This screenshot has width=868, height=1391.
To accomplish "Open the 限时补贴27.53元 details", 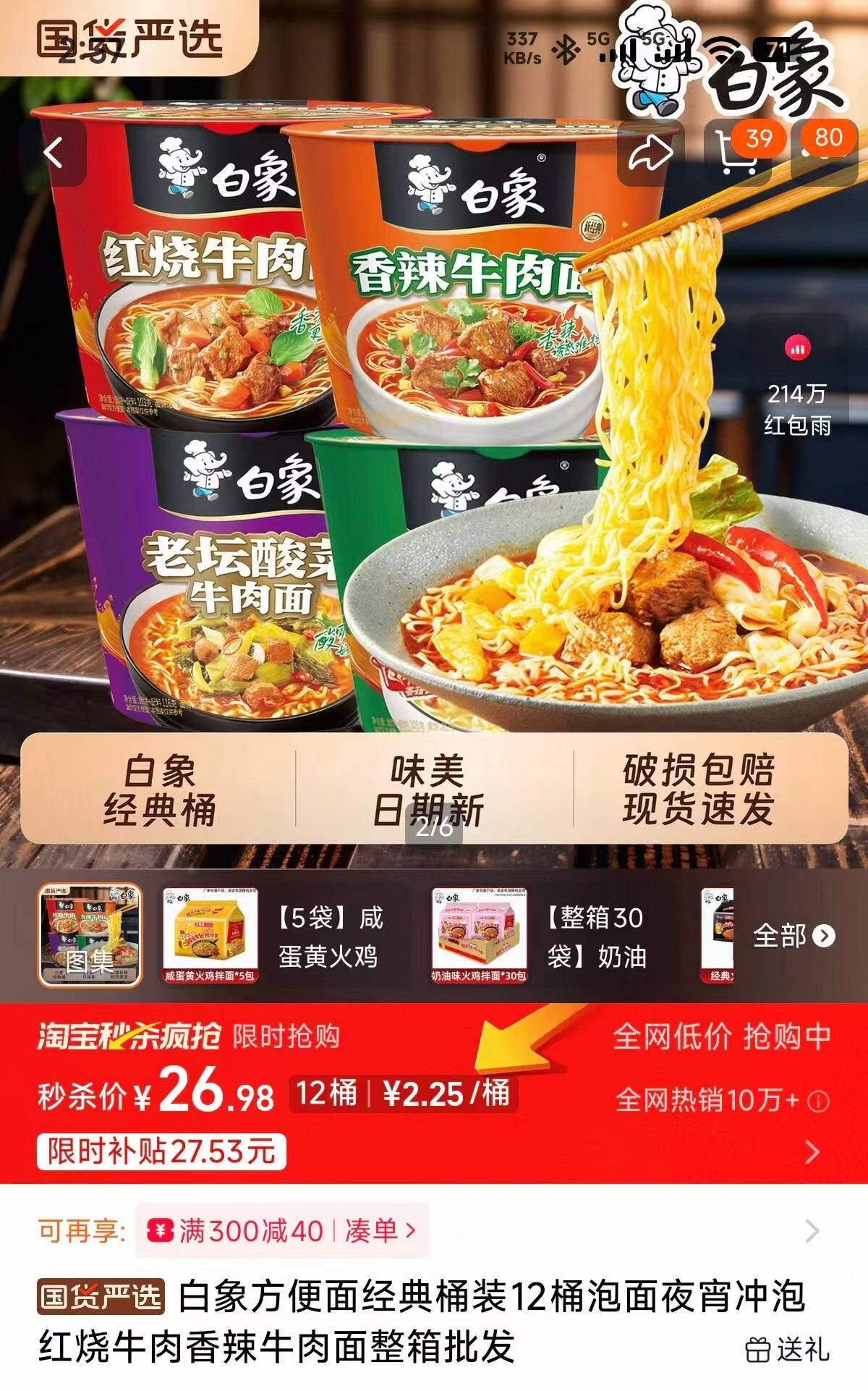I will (x=161, y=1151).
